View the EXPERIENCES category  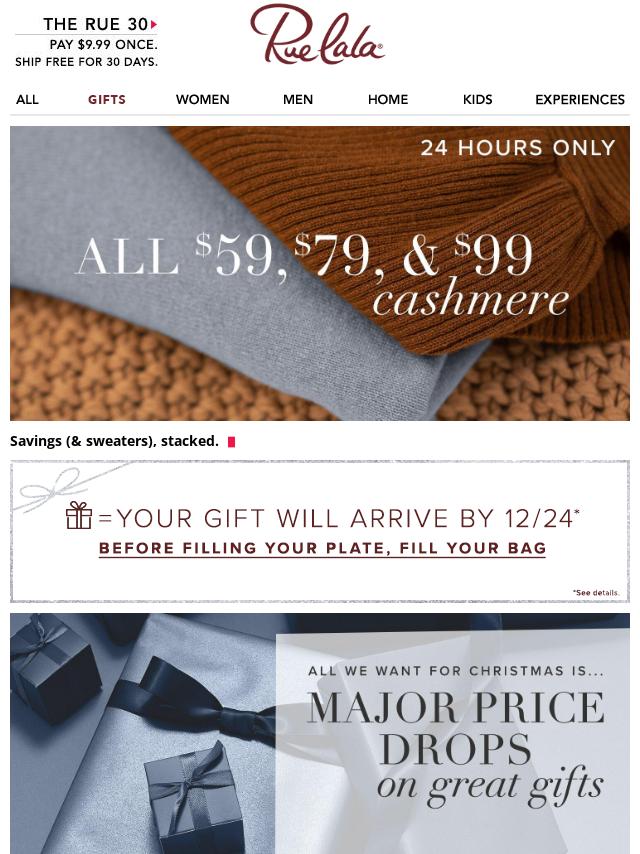[580, 99]
